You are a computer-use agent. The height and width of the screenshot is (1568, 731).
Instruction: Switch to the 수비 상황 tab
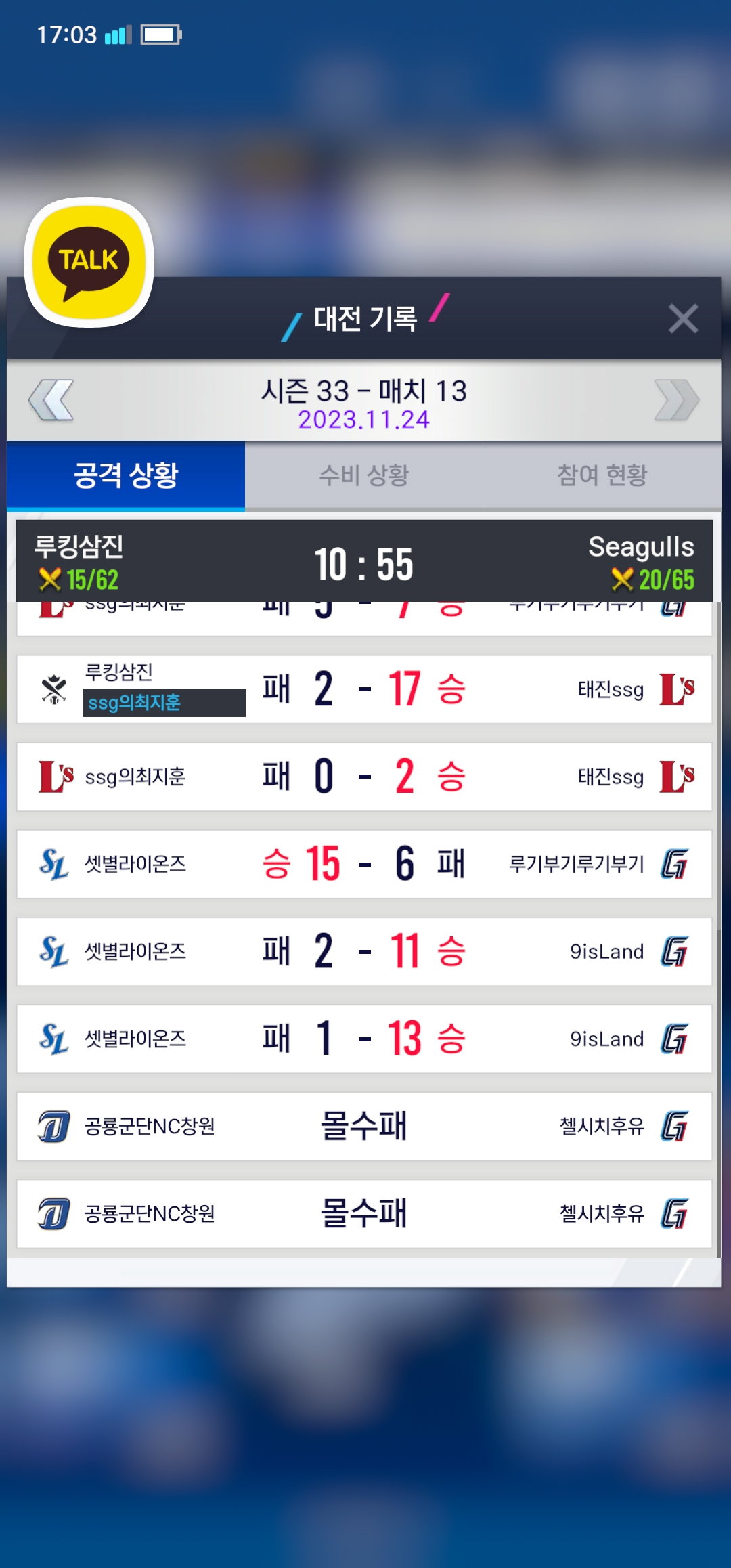tap(364, 475)
